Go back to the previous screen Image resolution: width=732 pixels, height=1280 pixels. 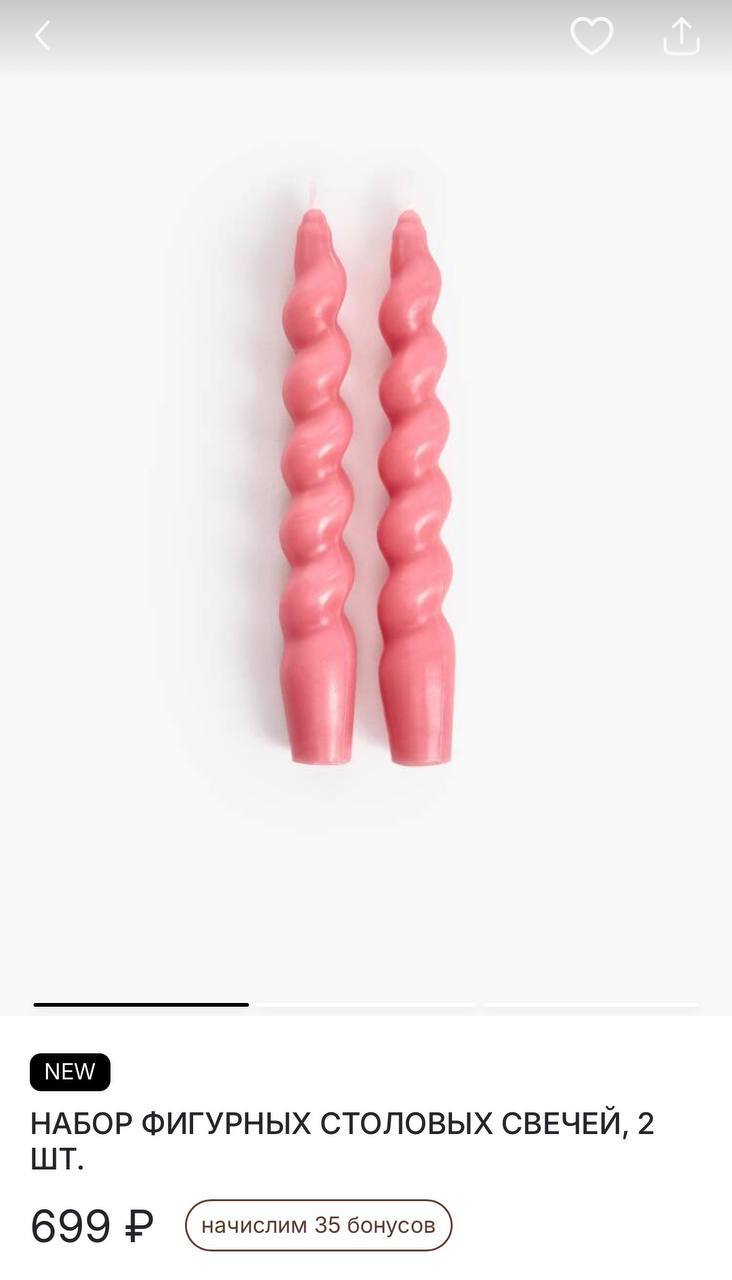click(42, 37)
